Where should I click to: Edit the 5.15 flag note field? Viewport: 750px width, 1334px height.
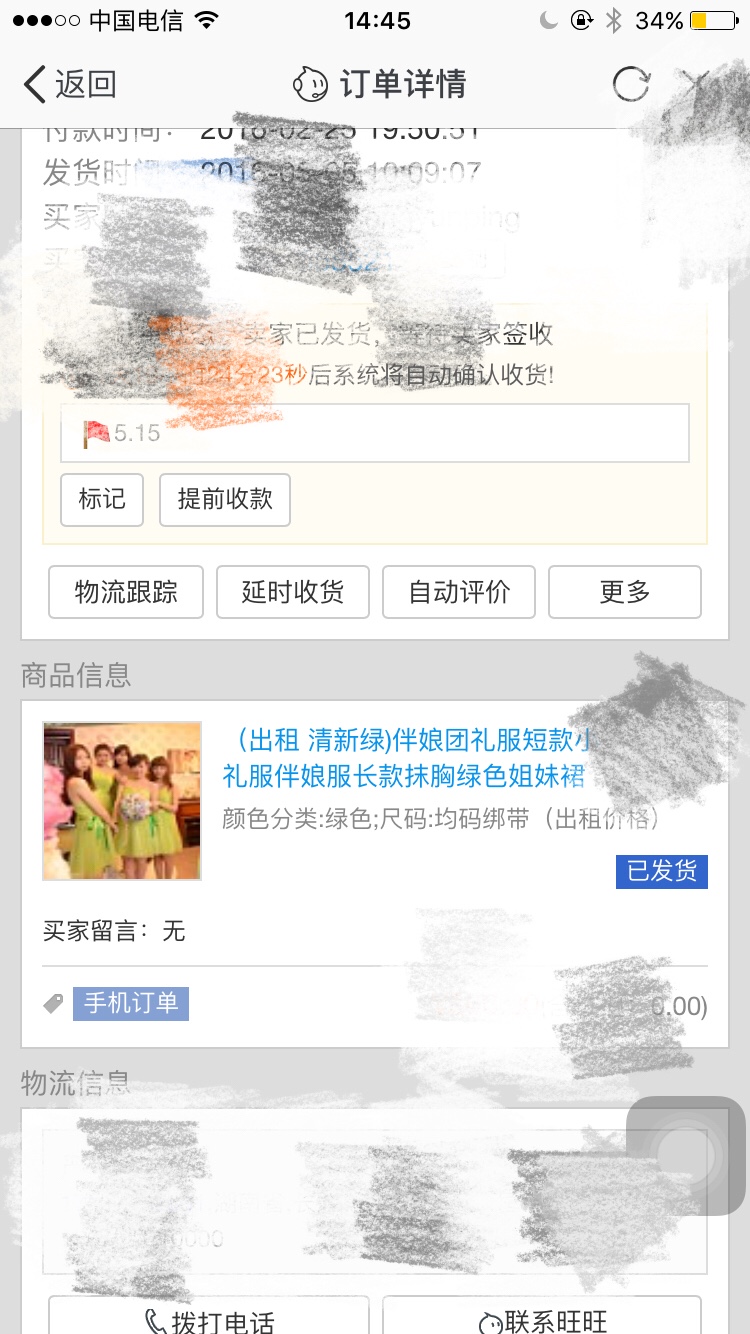point(375,433)
